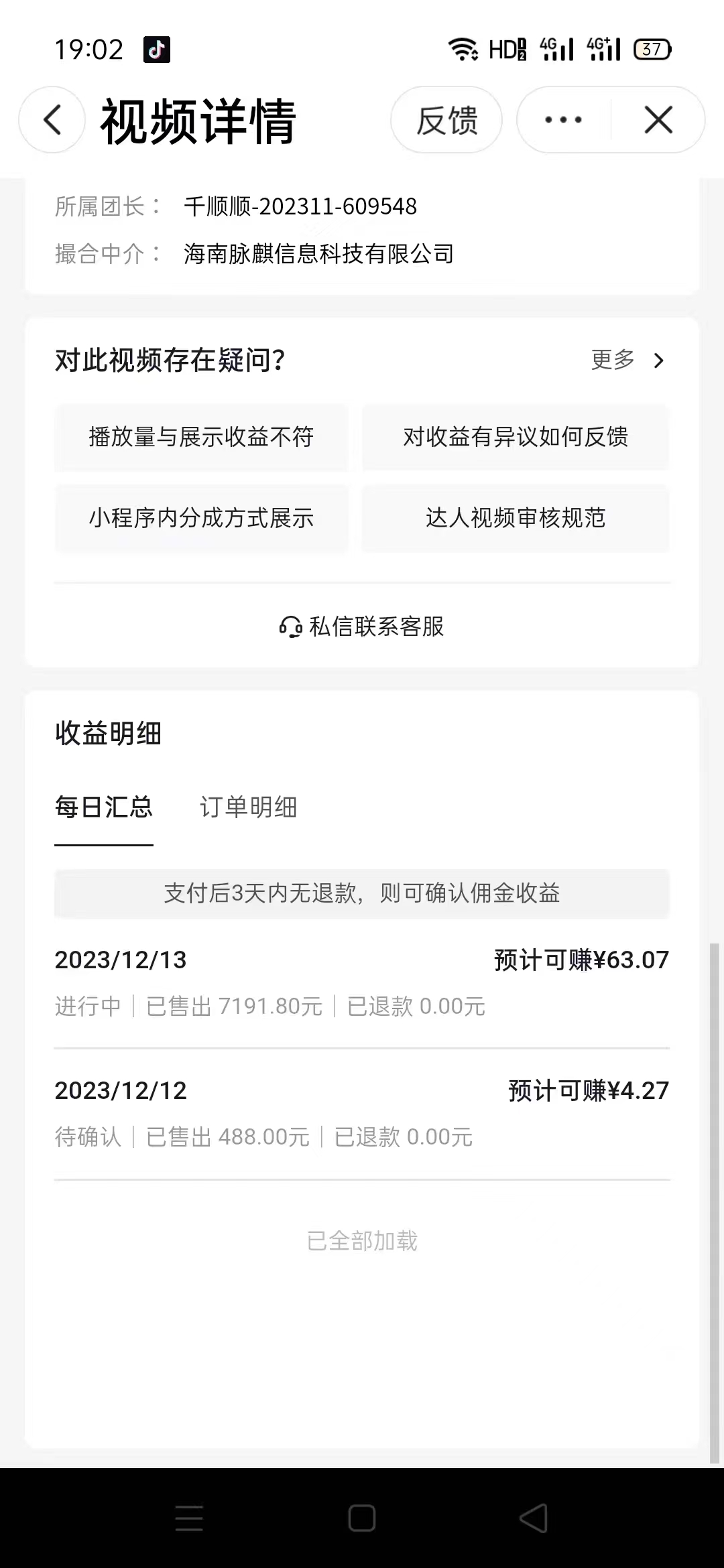Open 播放量与展示收益不符 question
The image size is (724, 1568).
coord(201,438)
